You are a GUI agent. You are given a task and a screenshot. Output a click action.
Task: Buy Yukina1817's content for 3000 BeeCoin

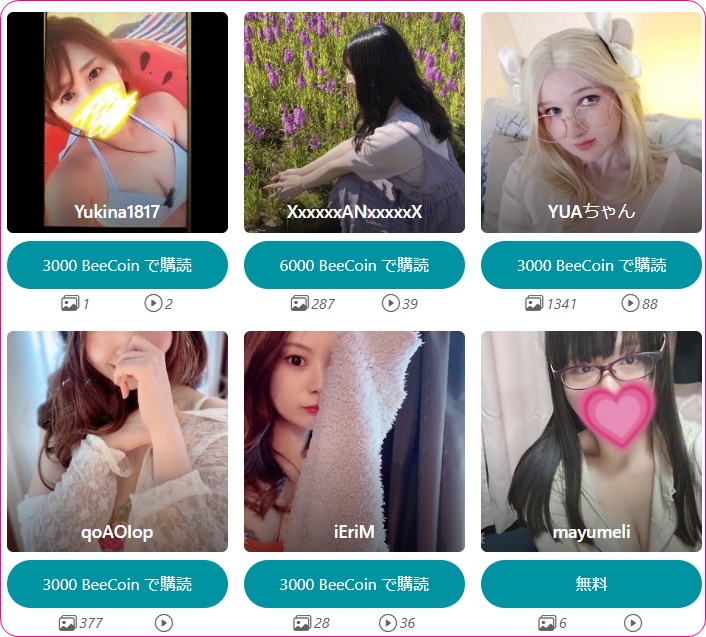click(x=117, y=265)
